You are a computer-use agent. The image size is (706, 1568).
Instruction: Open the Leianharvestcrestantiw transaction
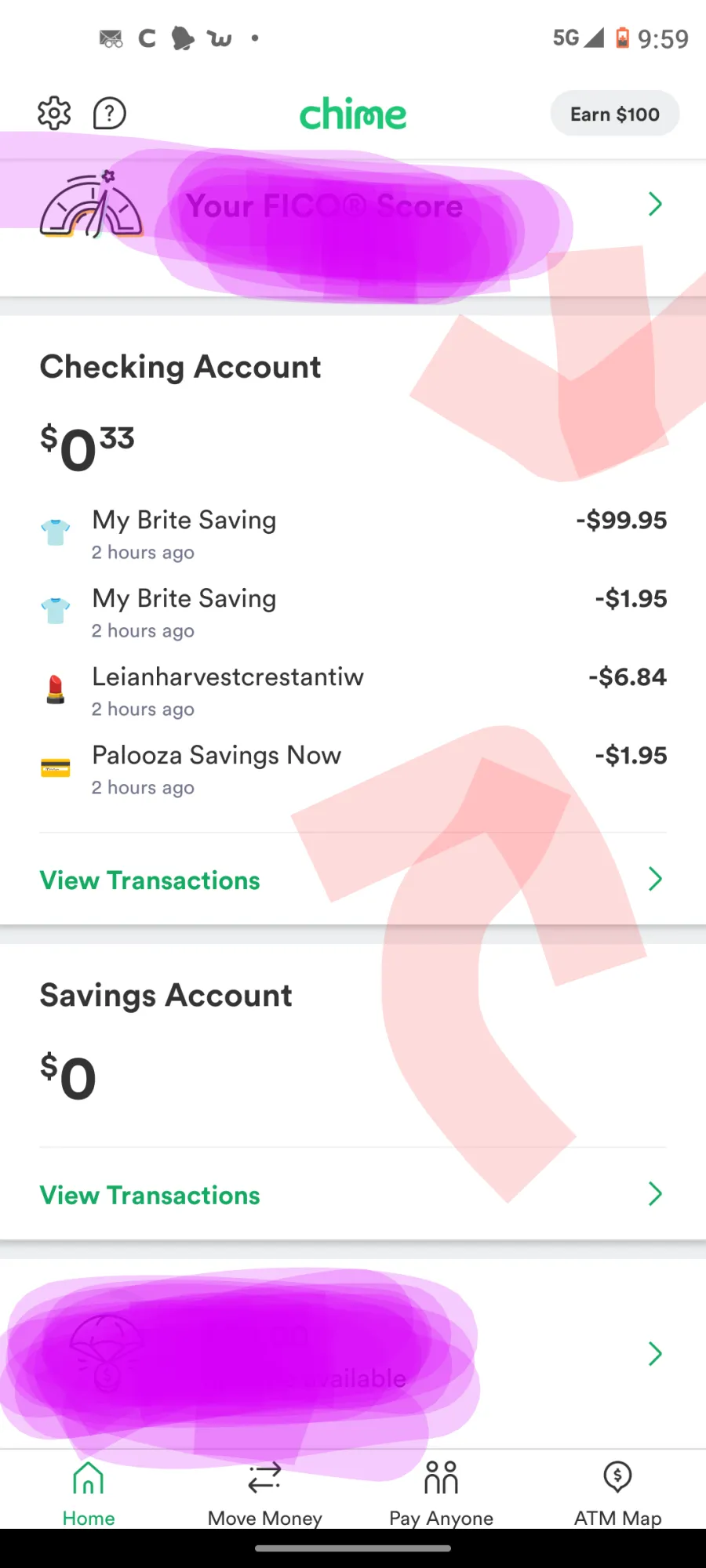coord(353,691)
